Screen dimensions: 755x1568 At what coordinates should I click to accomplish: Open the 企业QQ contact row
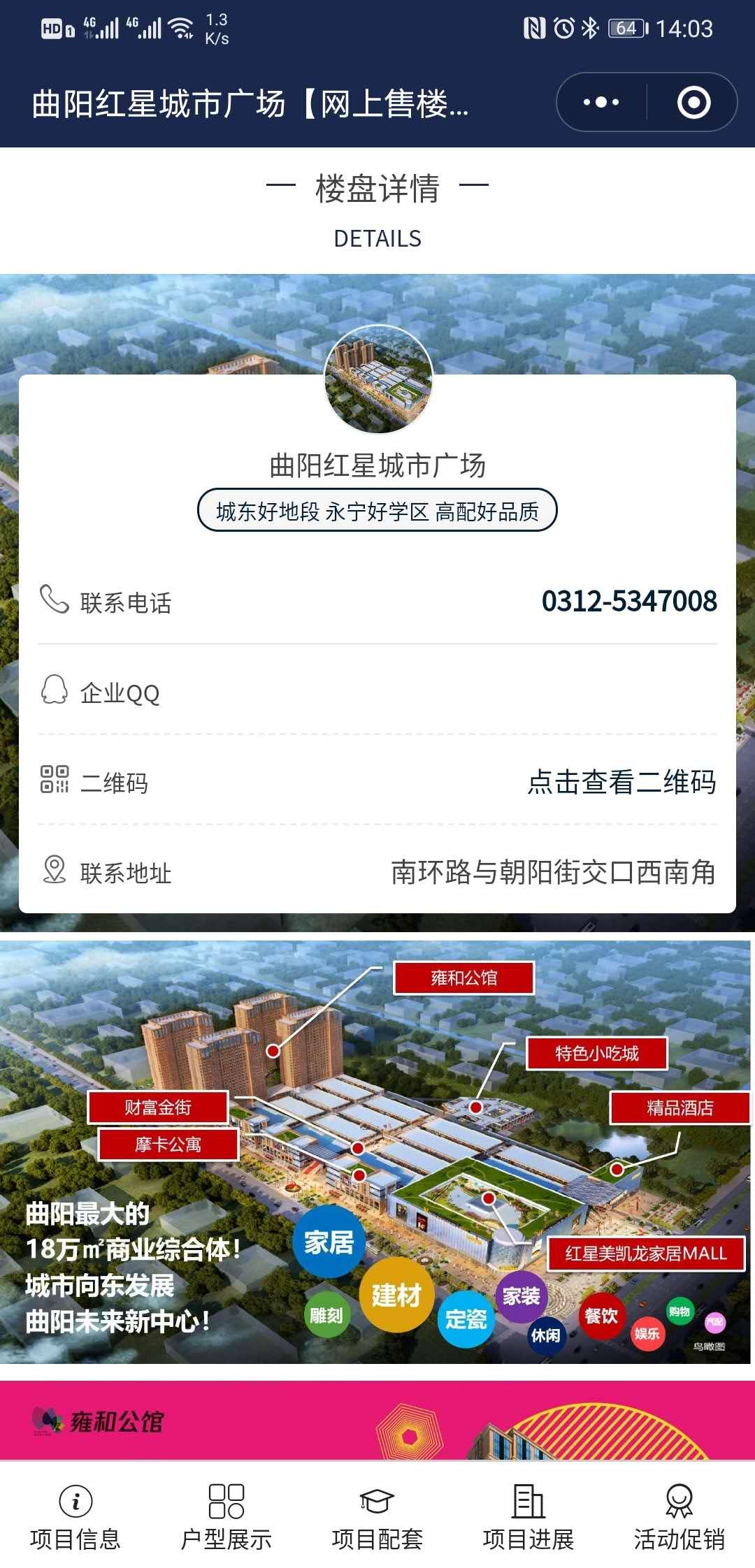click(x=377, y=692)
